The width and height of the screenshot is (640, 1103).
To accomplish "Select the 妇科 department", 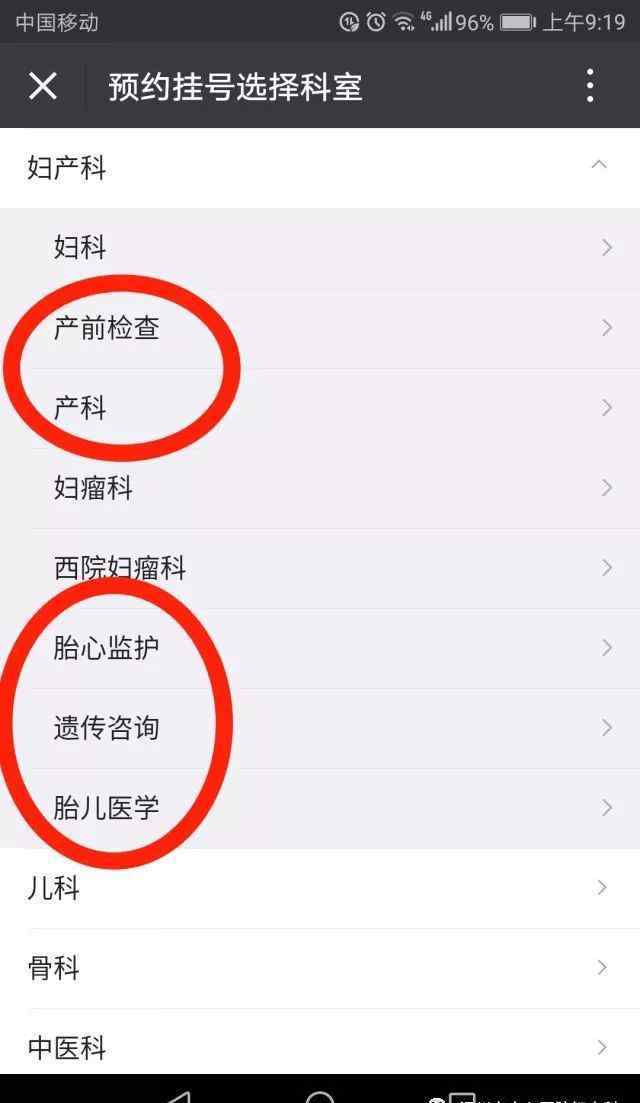I will tap(320, 248).
